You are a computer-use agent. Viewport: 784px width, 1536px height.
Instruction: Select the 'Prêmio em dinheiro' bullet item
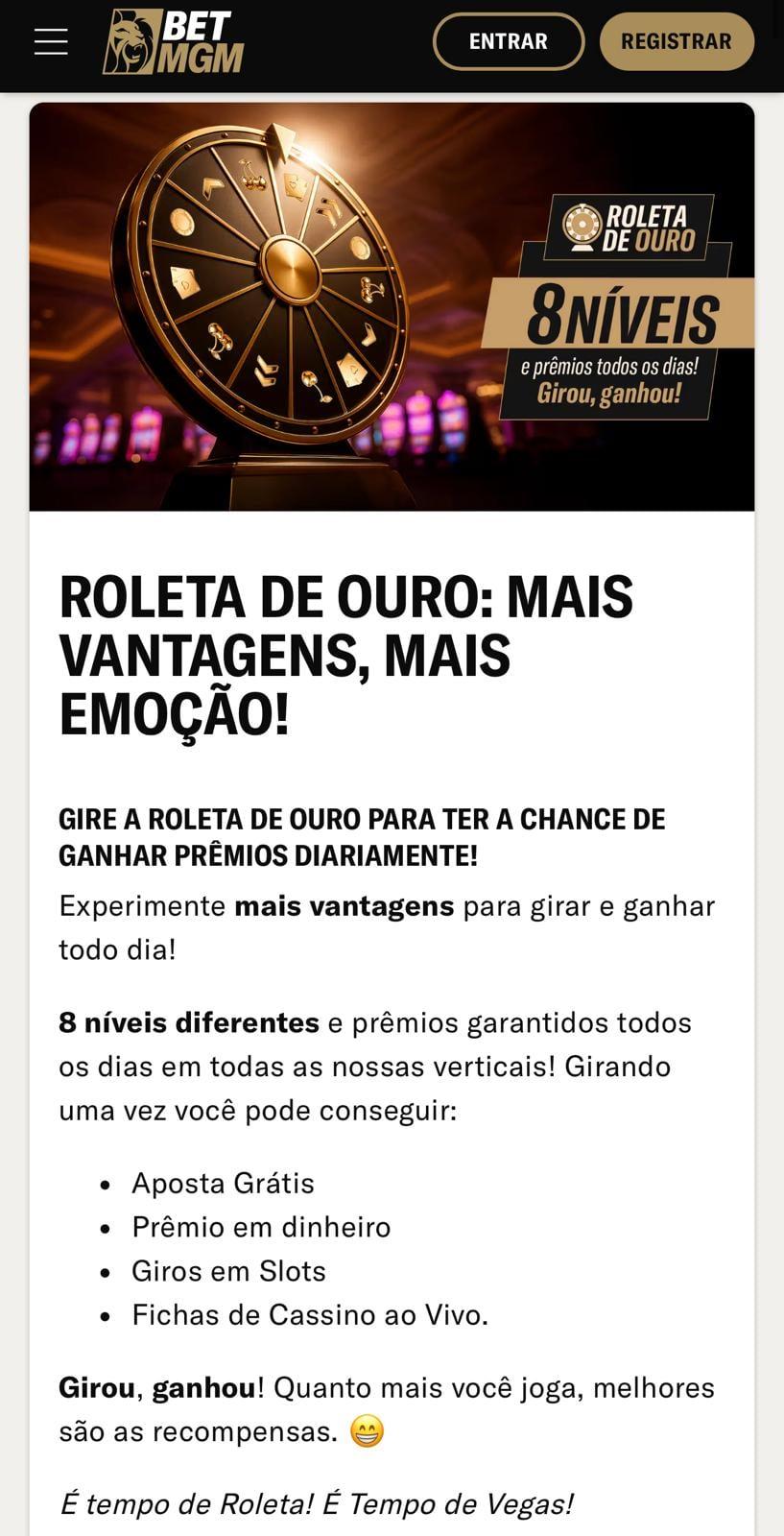pyautogui.click(x=261, y=1227)
